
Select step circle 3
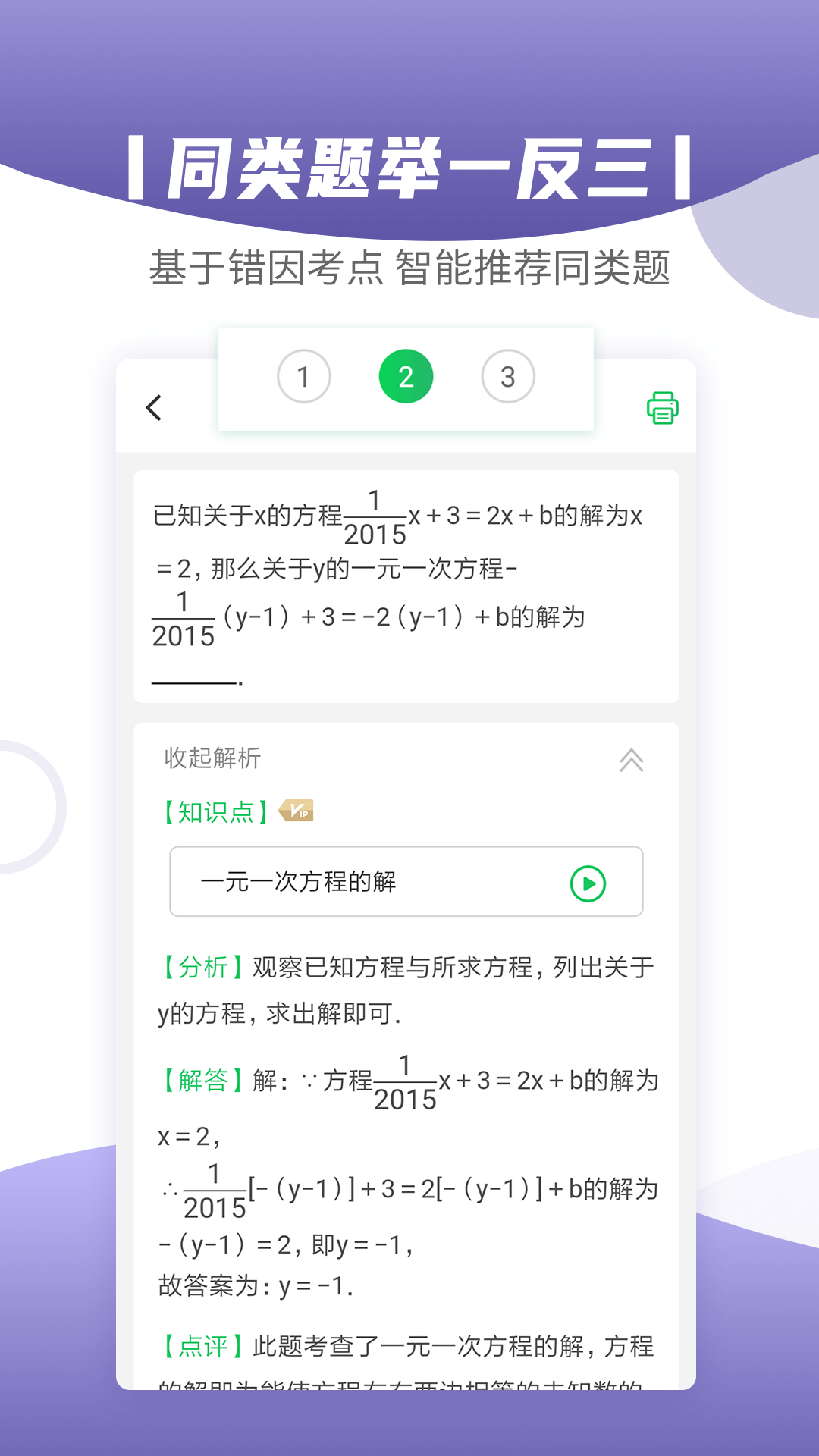(508, 375)
